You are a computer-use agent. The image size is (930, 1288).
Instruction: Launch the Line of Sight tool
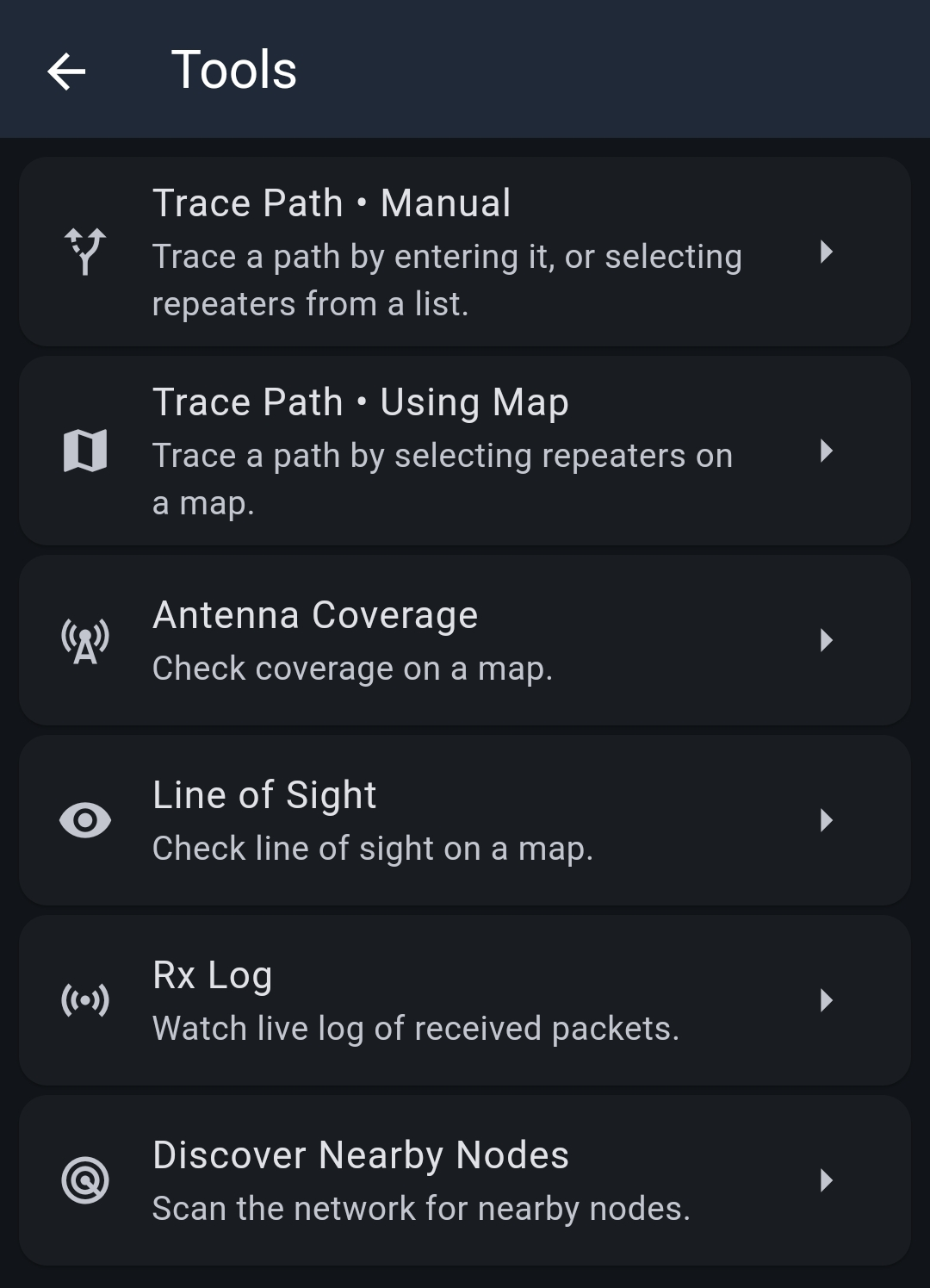[x=465, y=820]
